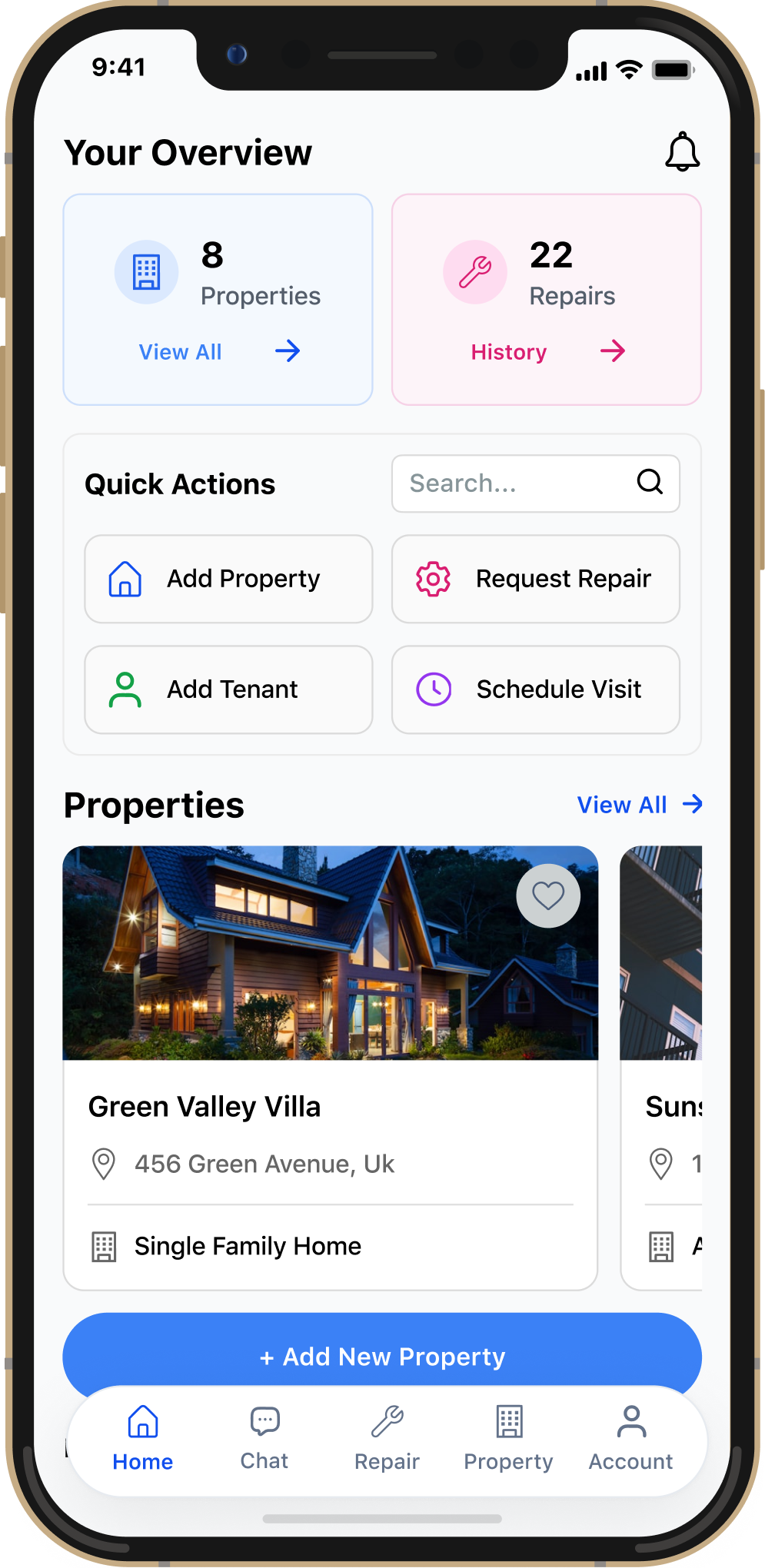Image resolution: width=765 pixels, height=1568 pixels.
Task: View all 8 properties from overview card
Action: click(x=219, y=351)
